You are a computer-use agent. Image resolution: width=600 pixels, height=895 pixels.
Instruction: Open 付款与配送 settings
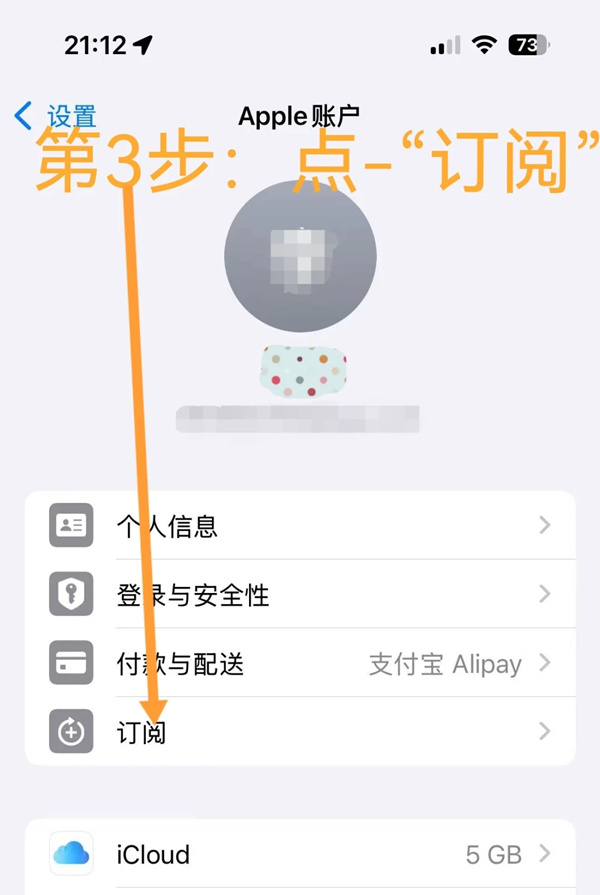point(300,664)
